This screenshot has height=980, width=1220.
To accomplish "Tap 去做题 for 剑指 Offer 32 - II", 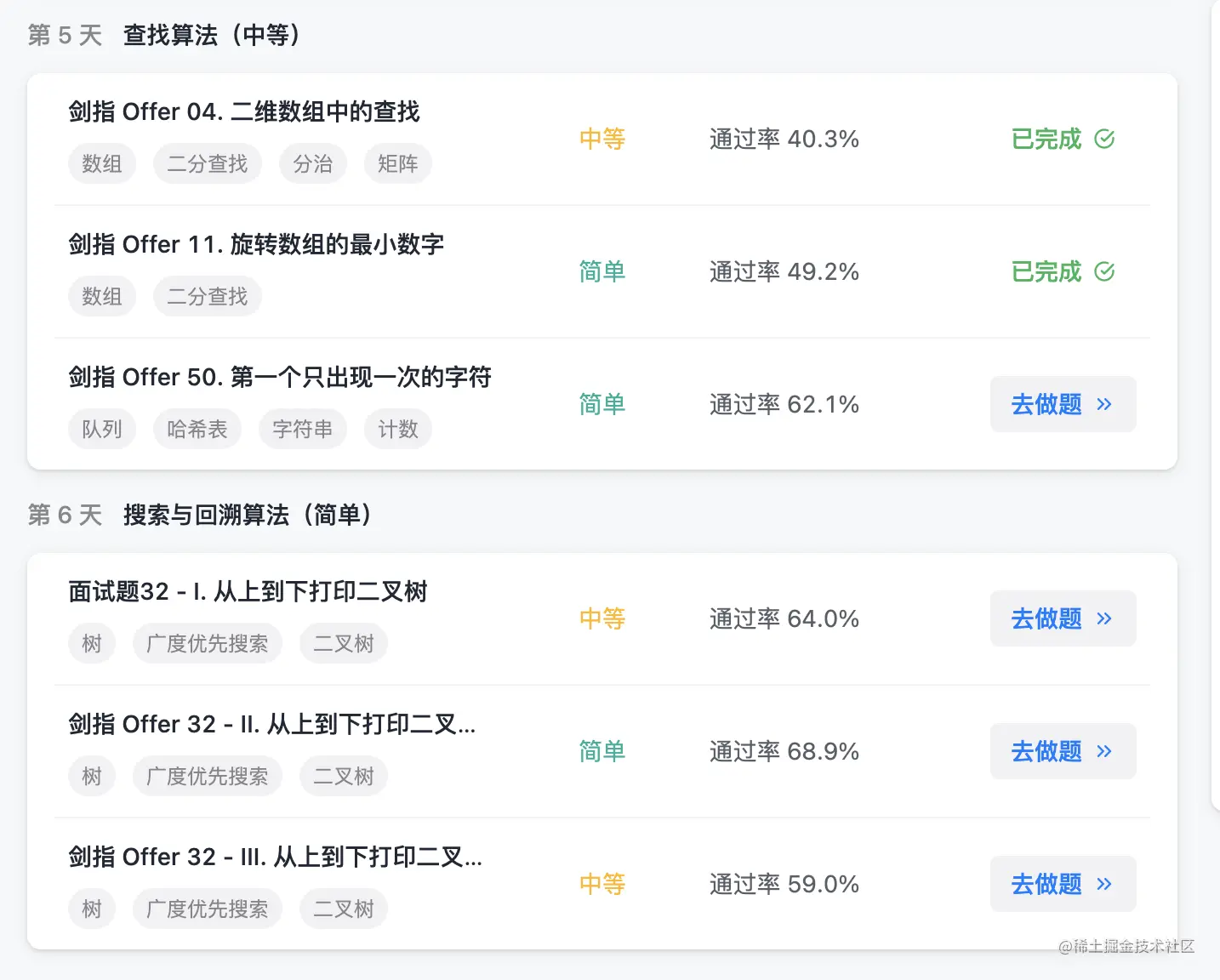I will tap(1063, 751).
